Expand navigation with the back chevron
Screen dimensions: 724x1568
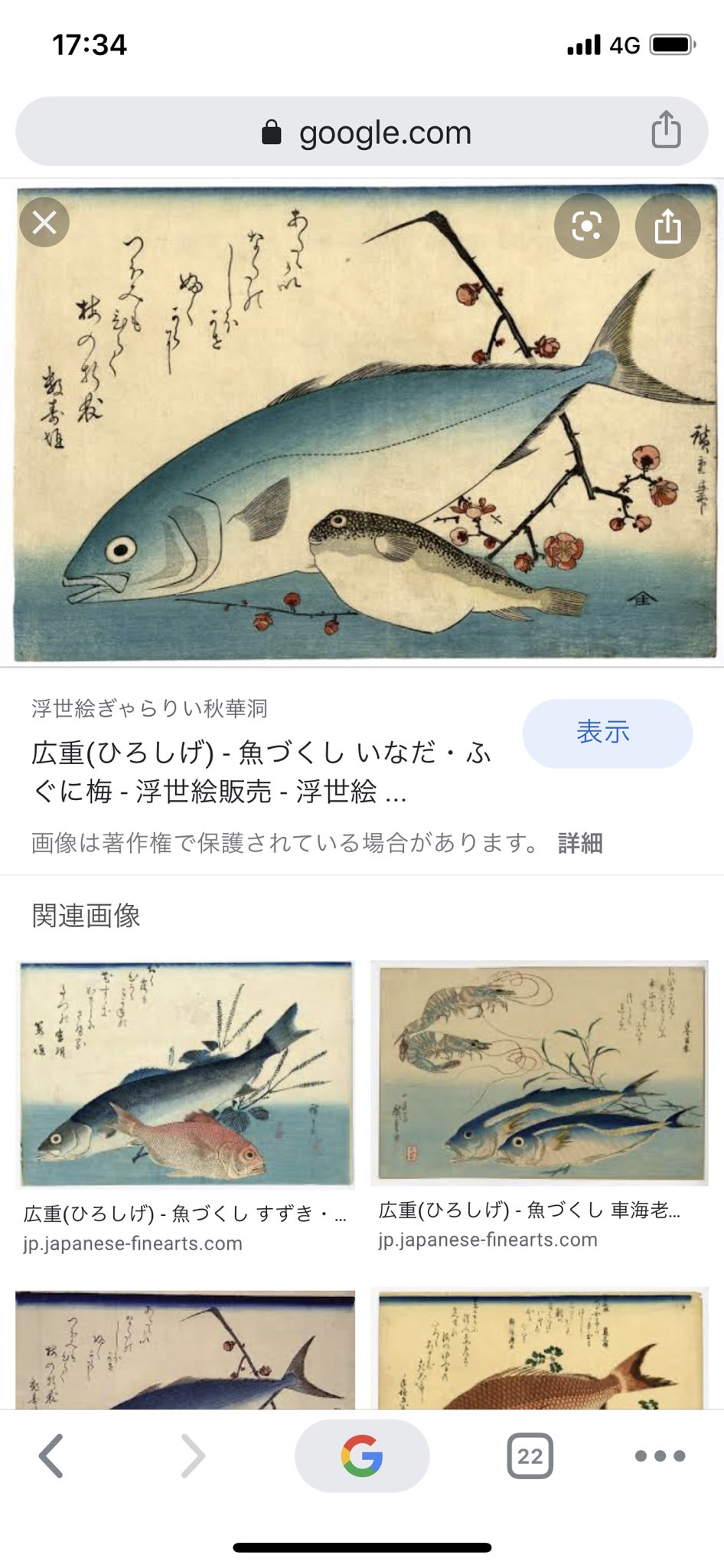coord(52,1455)
